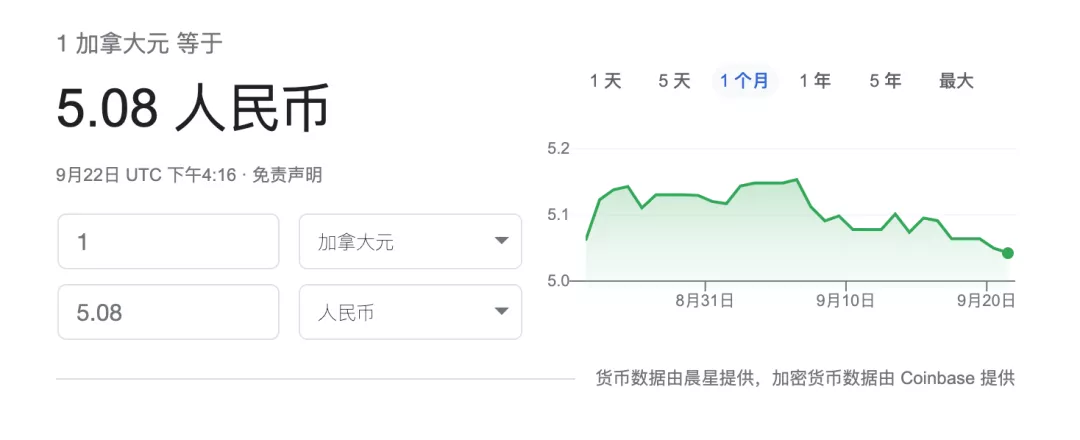Tap the converted amount field 5.08

[168, 312]
